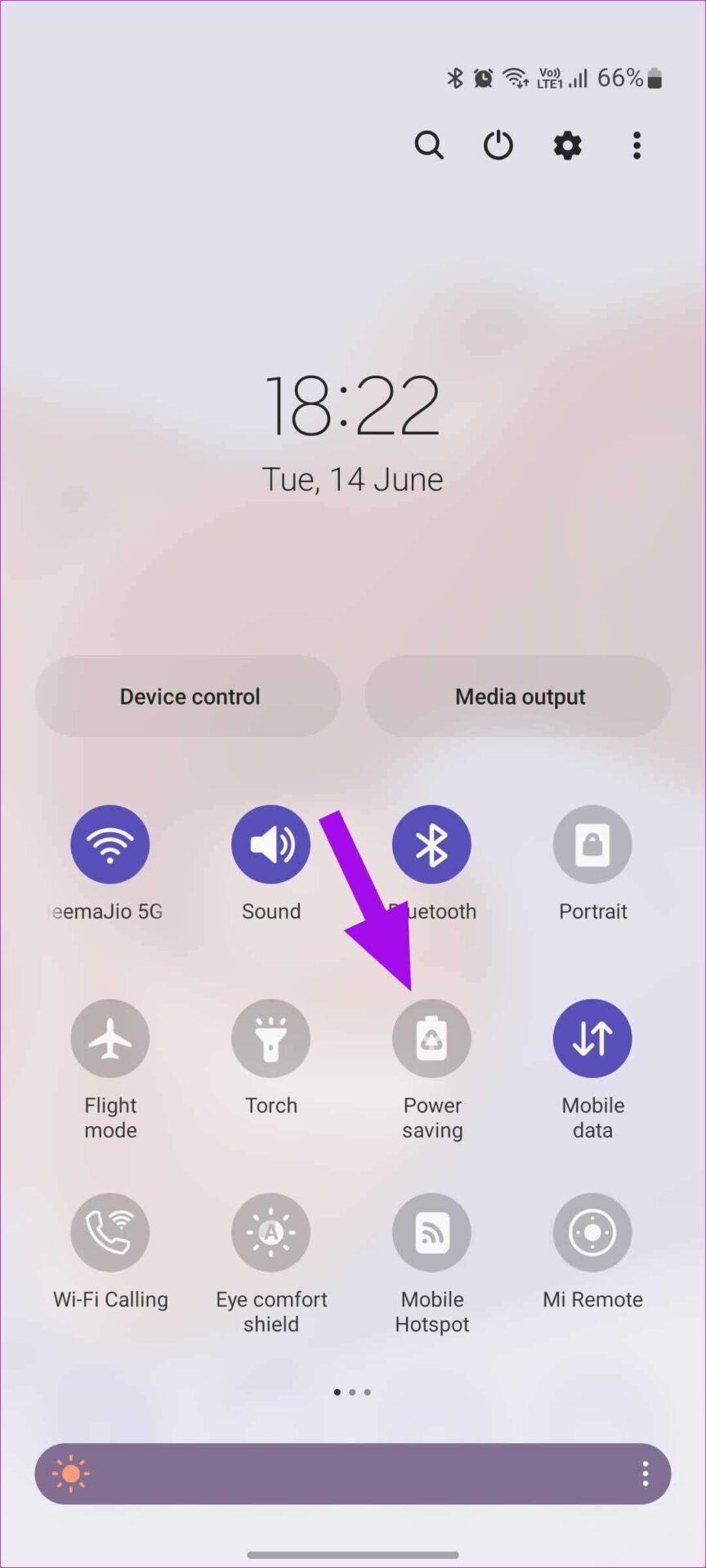The height and width of the screenshot is (1568, 706).
Task: Turn on Eye comfort shield
Action: [271, 1232]
